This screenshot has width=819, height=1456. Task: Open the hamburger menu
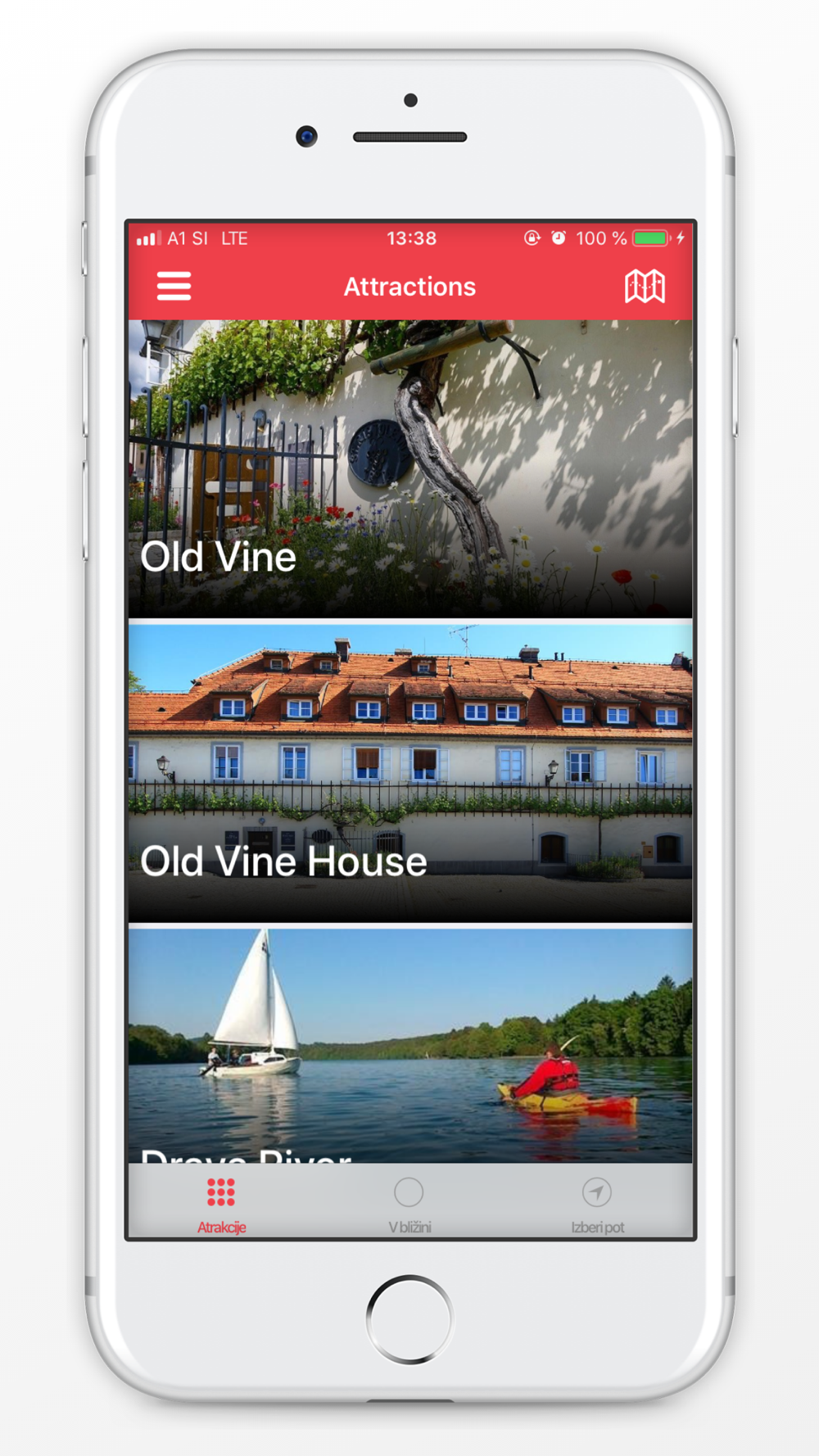[174, 287]
